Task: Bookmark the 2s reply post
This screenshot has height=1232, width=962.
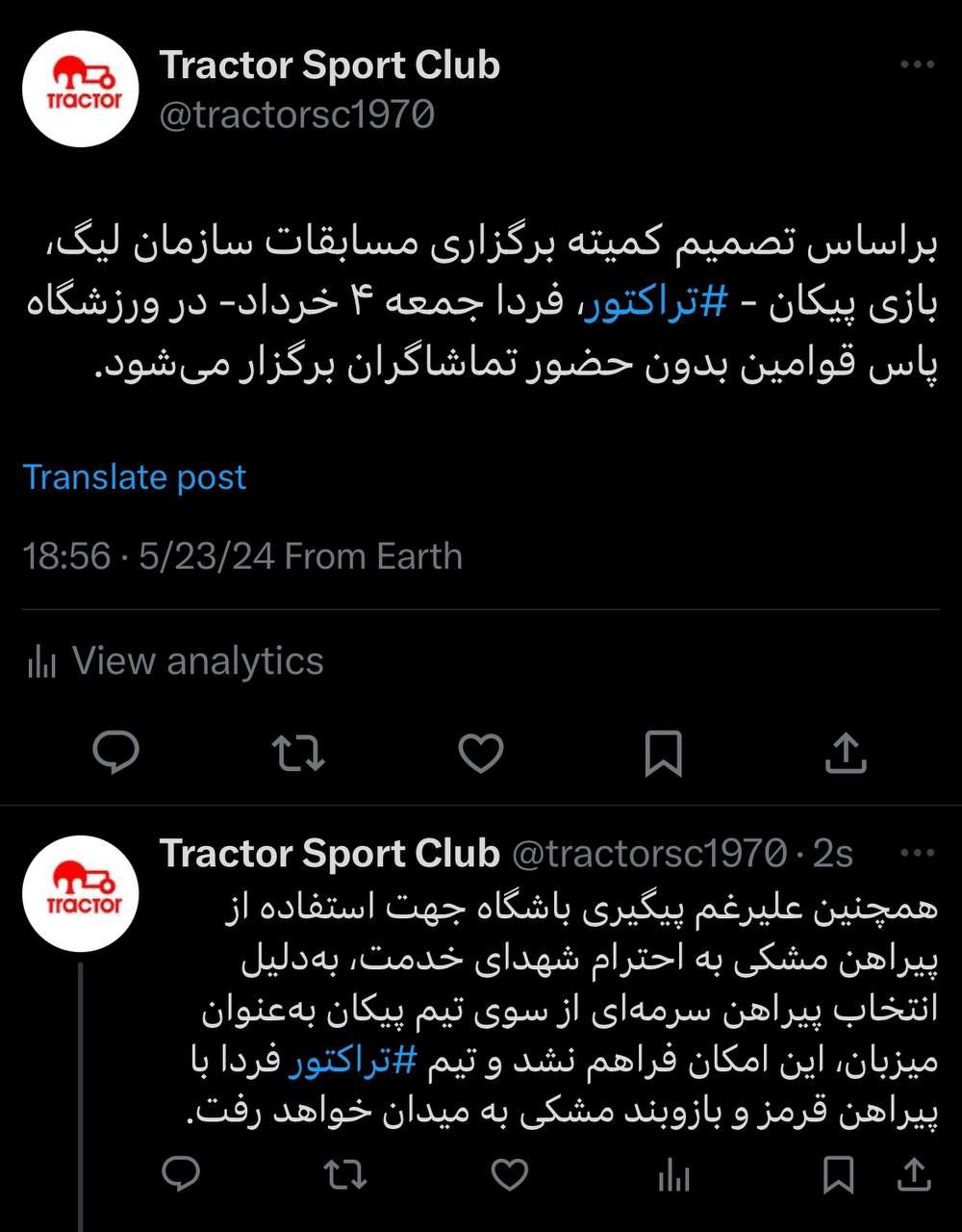Action: (839, 1175)
